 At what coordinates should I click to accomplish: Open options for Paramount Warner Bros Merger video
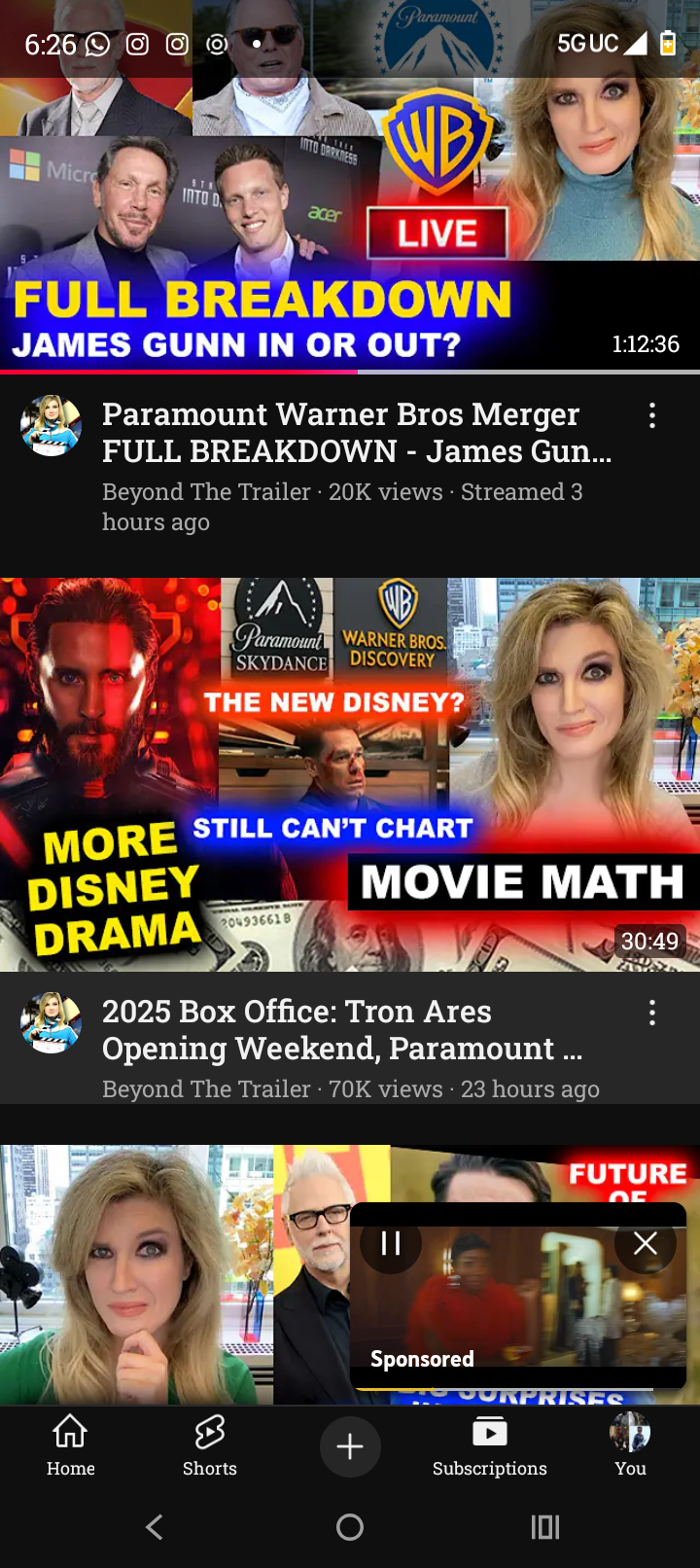click(x=652, y=416)
